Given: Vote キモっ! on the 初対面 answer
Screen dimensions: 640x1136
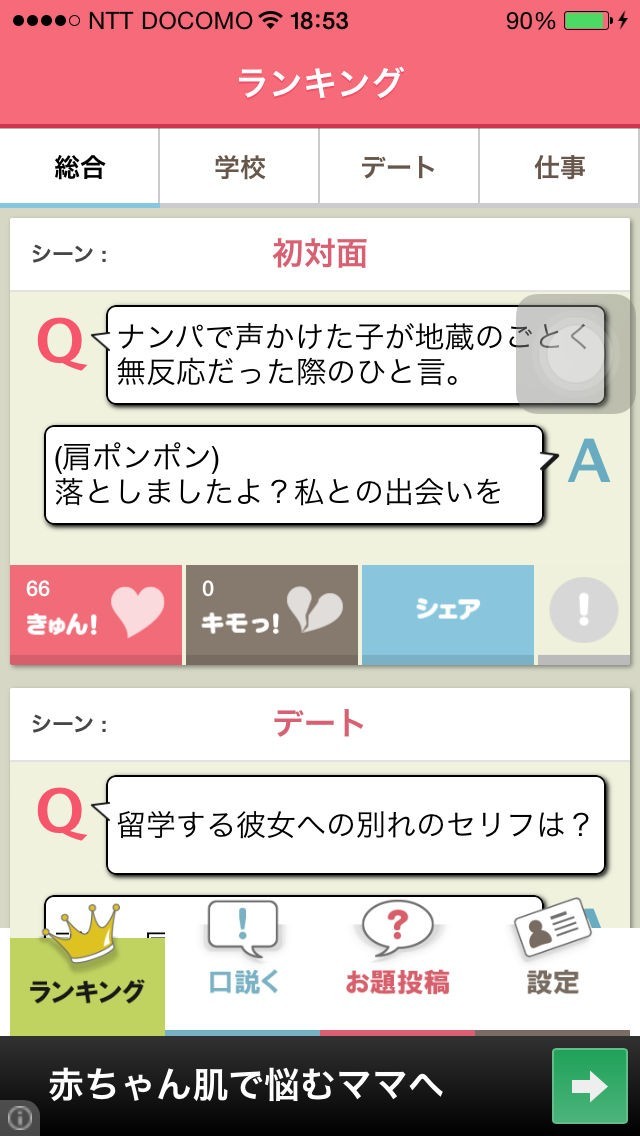Looking at the screenshot, I should point(271,613).
